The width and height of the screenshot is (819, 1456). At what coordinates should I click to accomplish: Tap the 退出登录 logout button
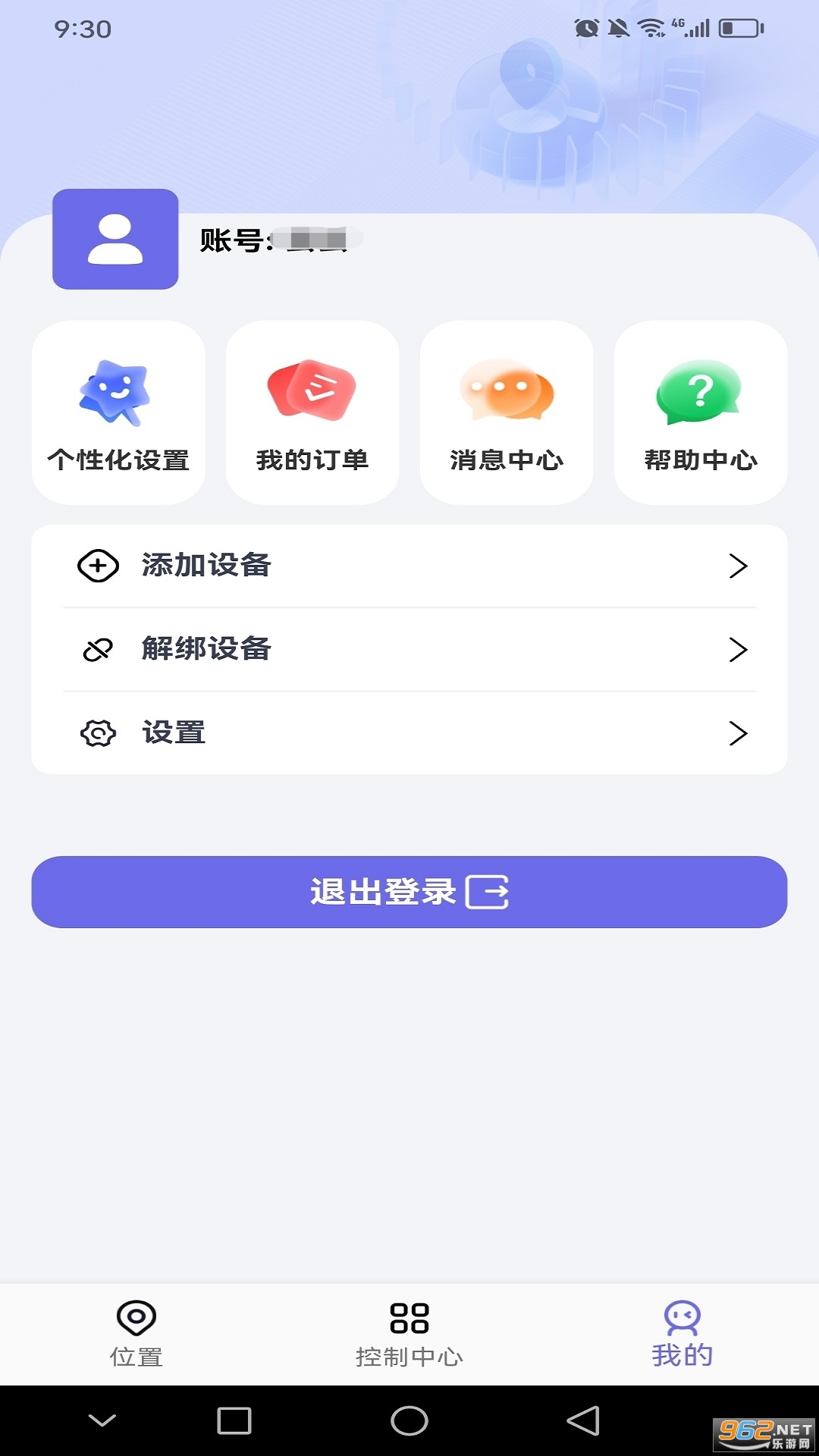point(409,893)
